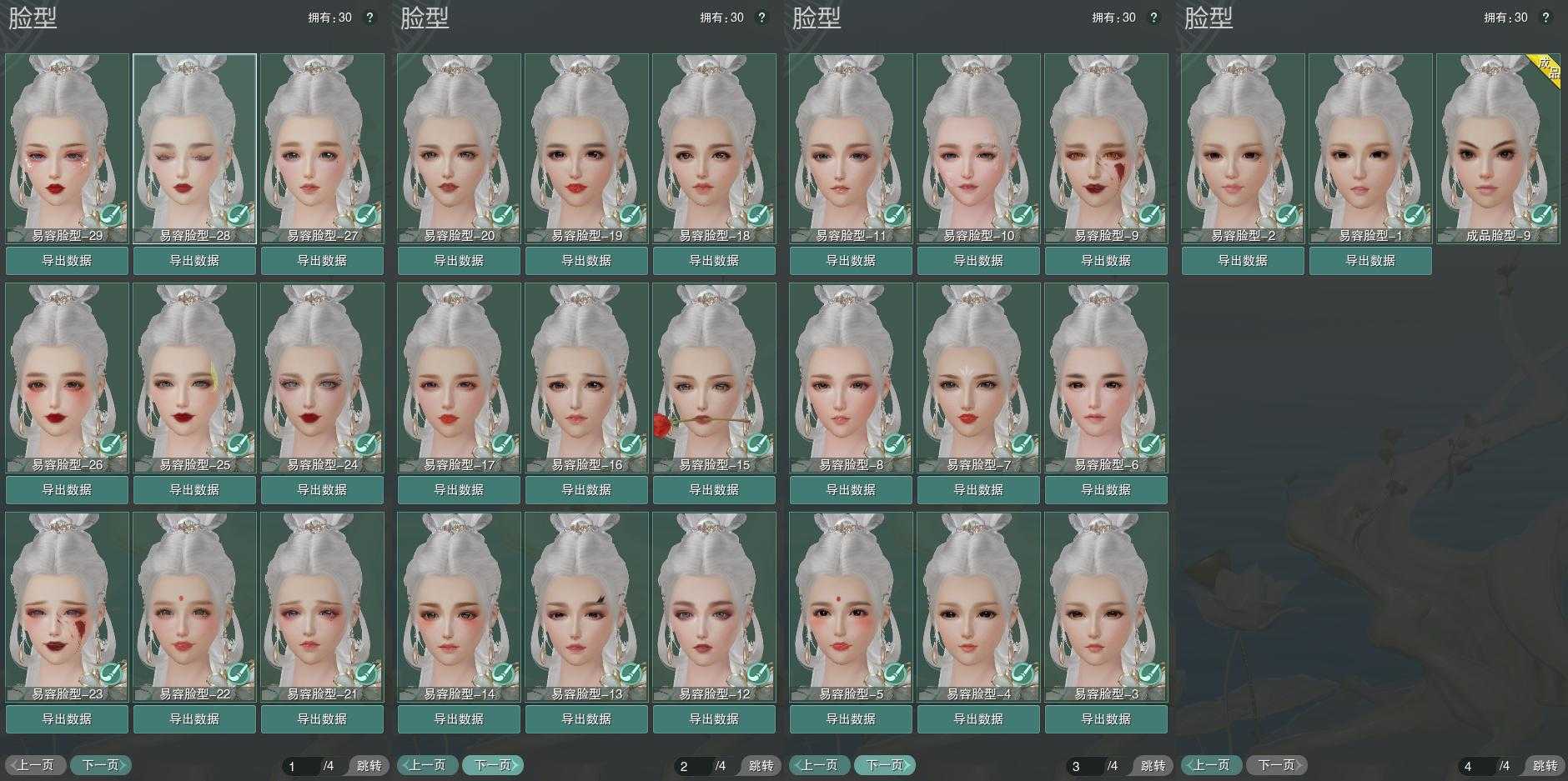Export data for 易容脸型-2

click(x=1243, y=261)
